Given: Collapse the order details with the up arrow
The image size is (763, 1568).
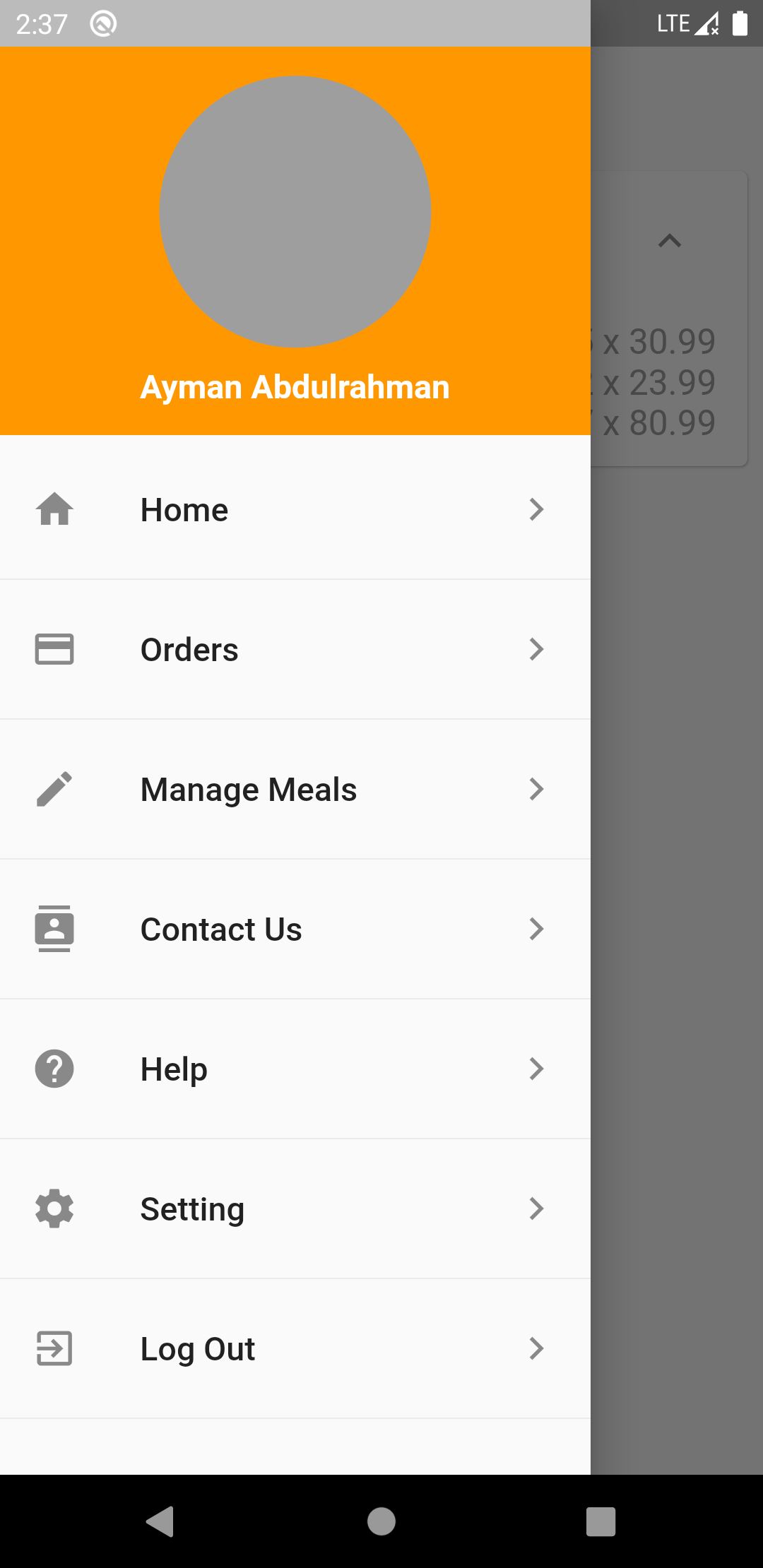Looking at the screenshot, I should pos(670,240).
